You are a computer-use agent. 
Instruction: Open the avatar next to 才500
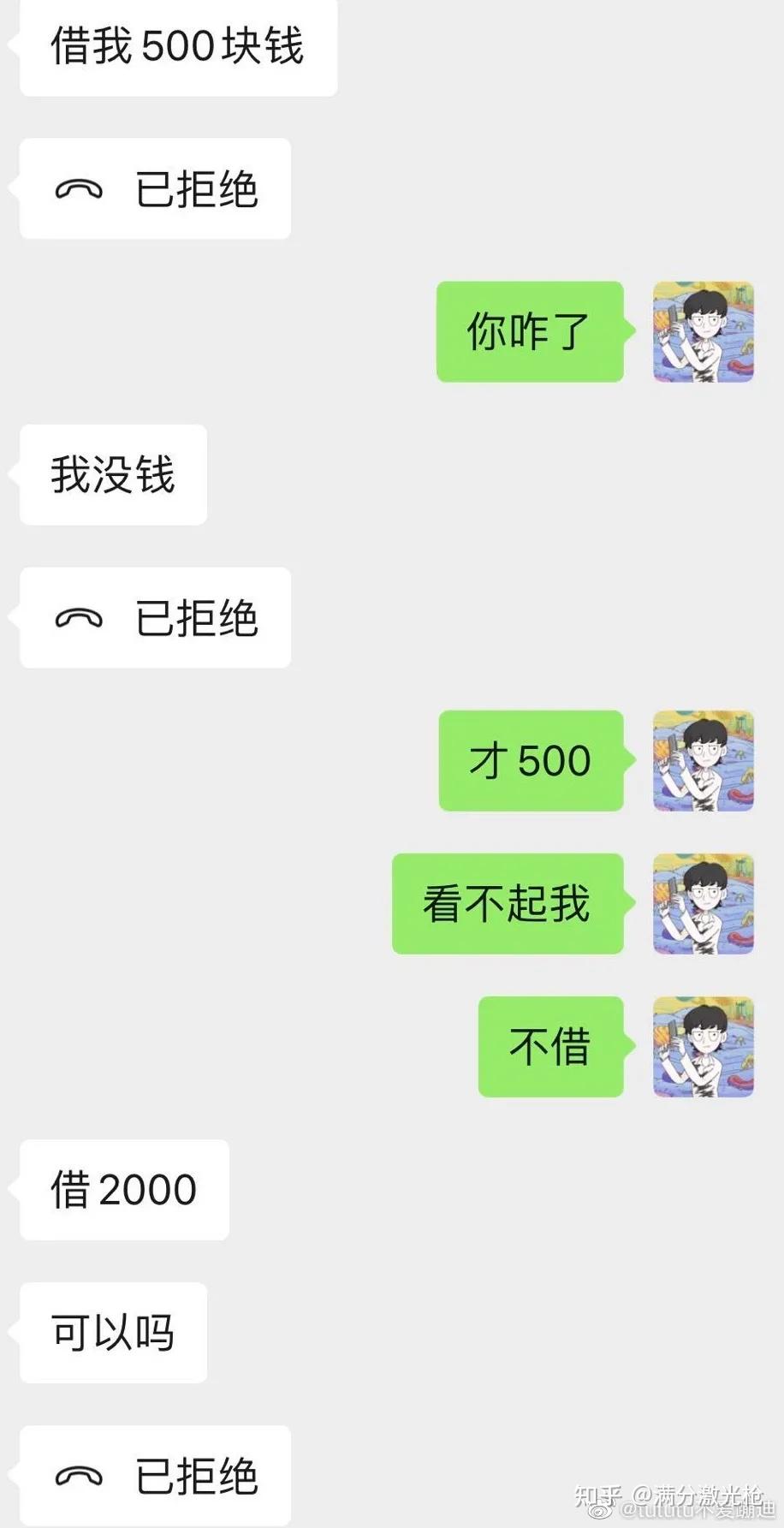pos(703,761)
